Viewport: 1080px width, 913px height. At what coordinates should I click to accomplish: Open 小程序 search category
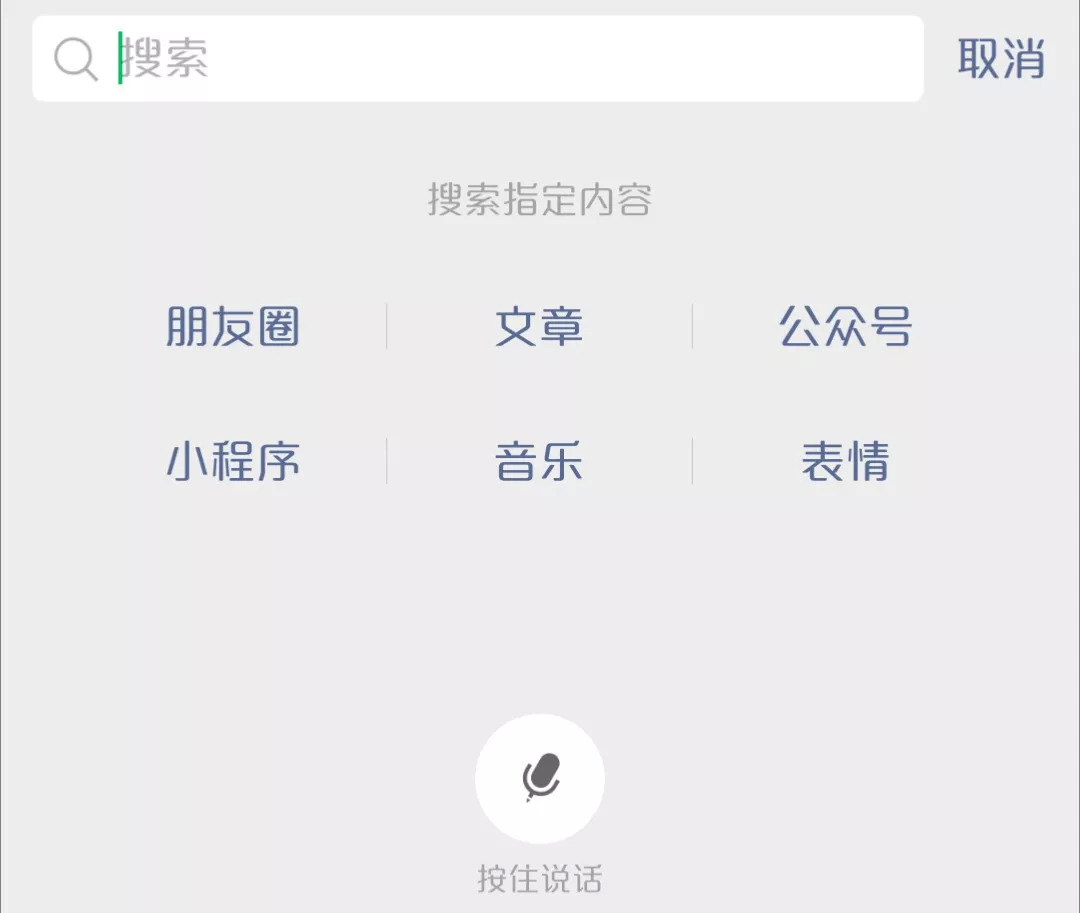coord(233,462)
